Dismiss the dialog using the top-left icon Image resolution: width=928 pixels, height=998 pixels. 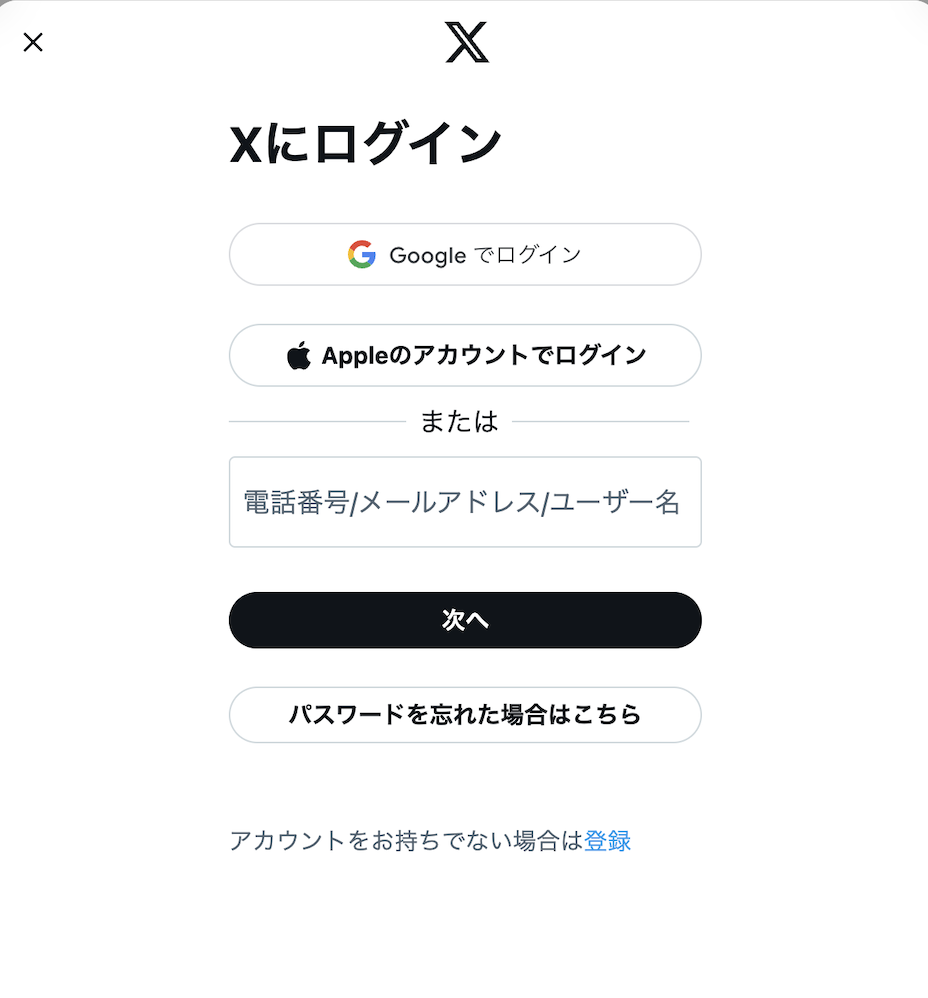click(x=33, y=42)
